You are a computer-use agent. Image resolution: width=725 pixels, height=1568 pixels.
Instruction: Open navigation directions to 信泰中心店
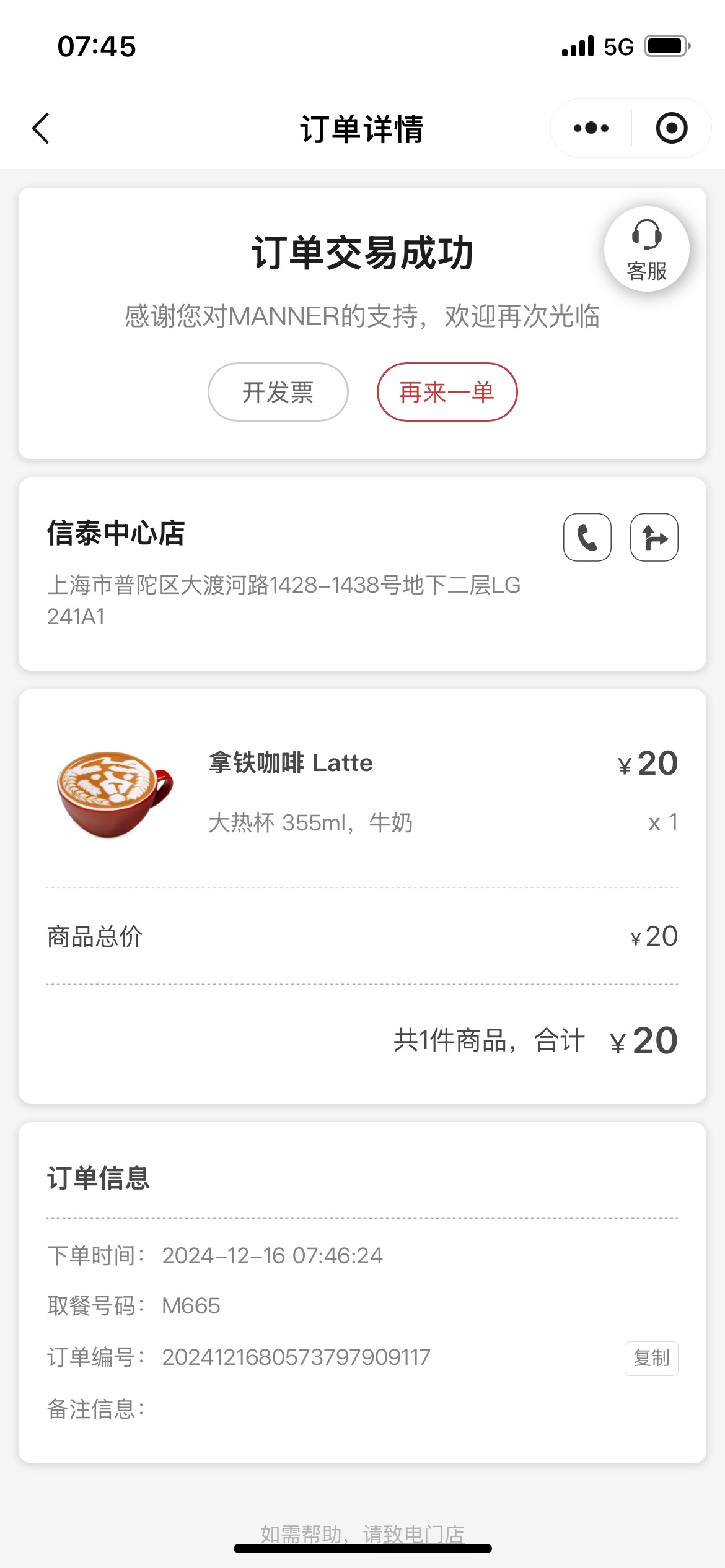coord(654,538)
